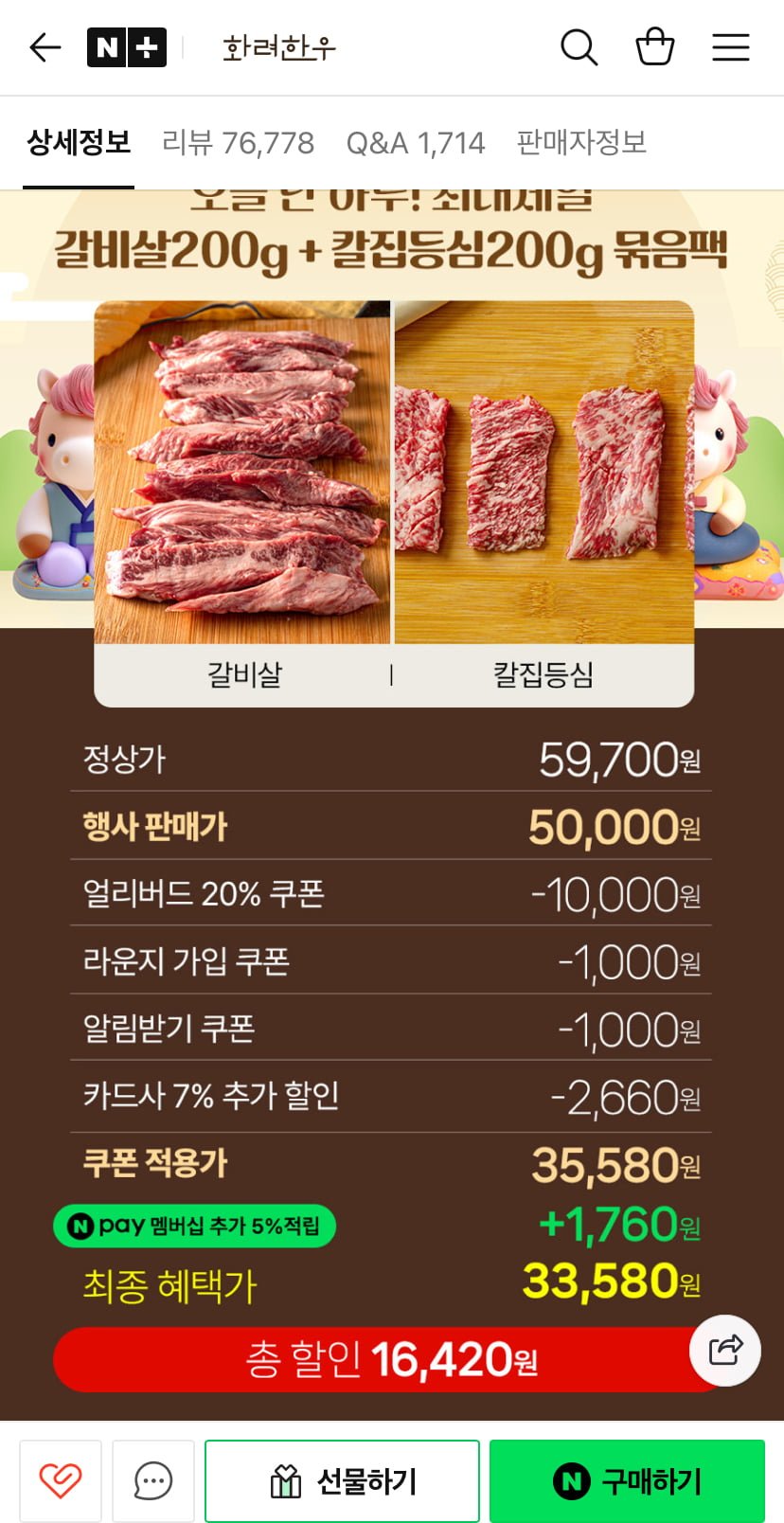Tap the back arrow to go back
Image resolution: width=784 pixels, height=1523 pixels.
(45, 47)
